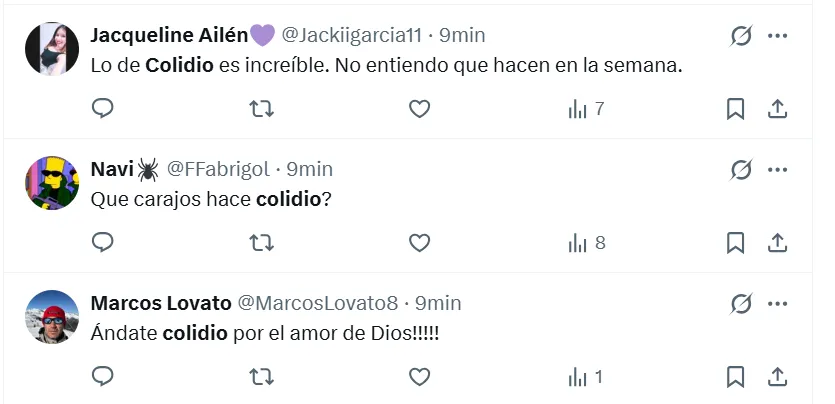Like Marcos Lovato's tweet
This screenshot has height=404, width=835.
click(420, 376)
